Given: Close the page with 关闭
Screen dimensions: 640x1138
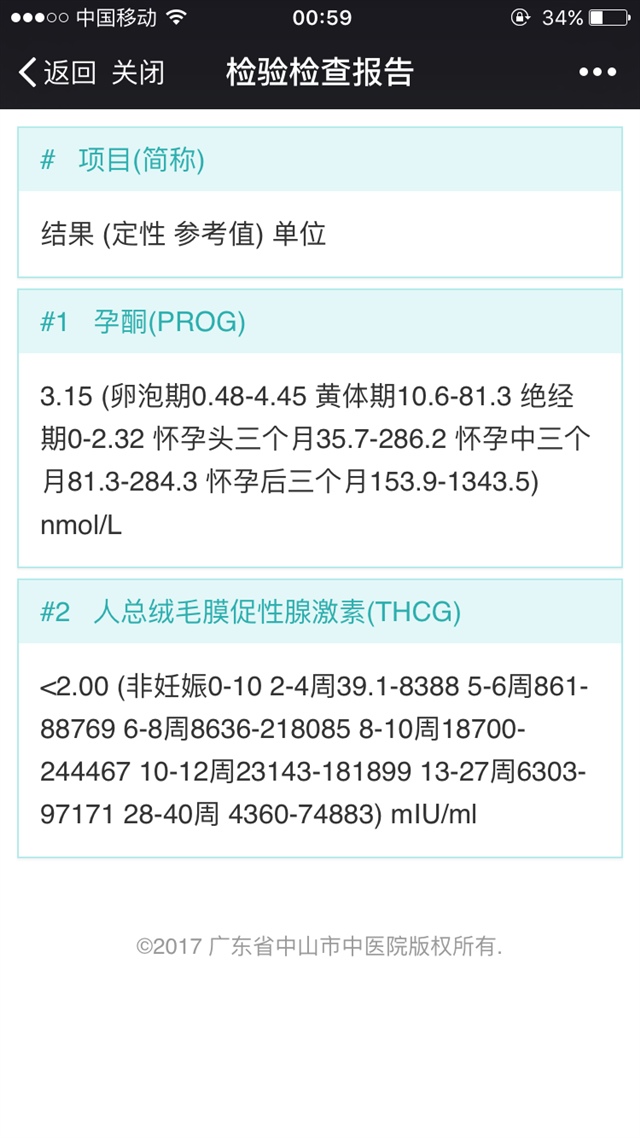Looking at the screenshot, I should click(x=138, y=72).
